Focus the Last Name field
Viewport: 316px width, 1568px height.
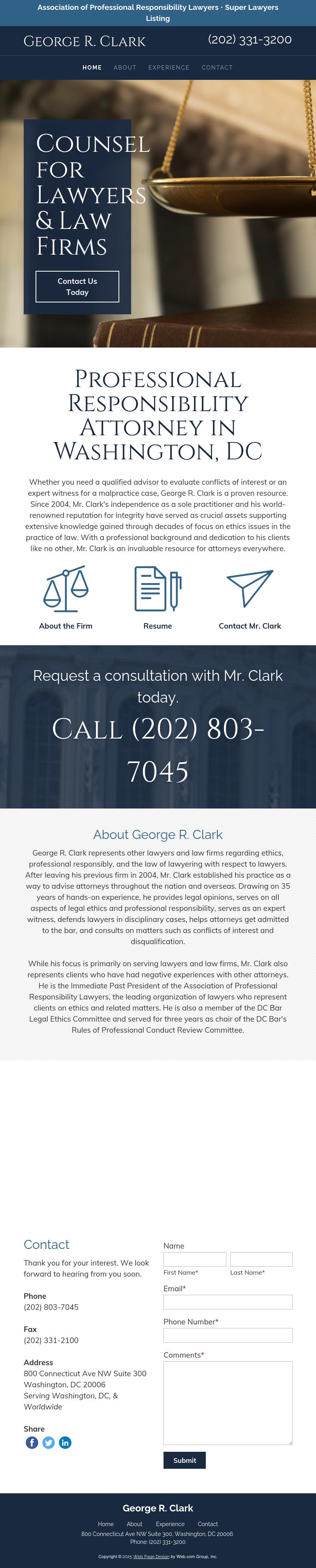[261, 1259]
